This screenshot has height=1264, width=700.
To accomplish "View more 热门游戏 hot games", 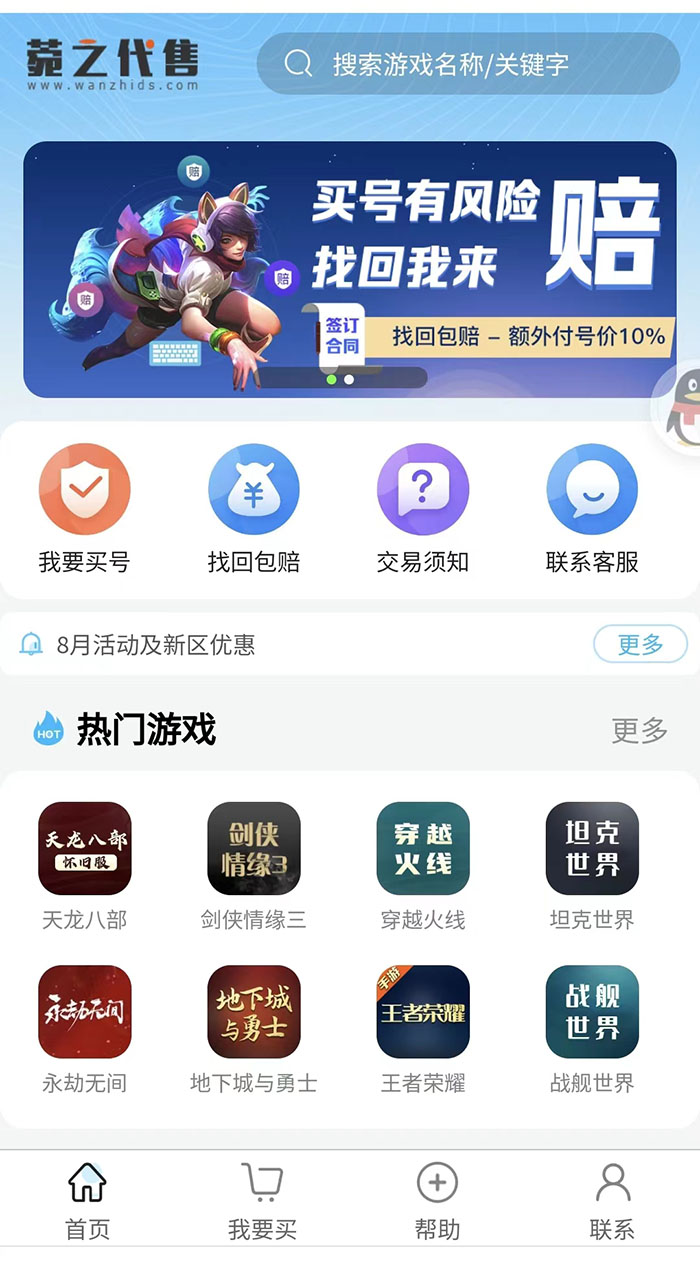I will coord(639,730).
